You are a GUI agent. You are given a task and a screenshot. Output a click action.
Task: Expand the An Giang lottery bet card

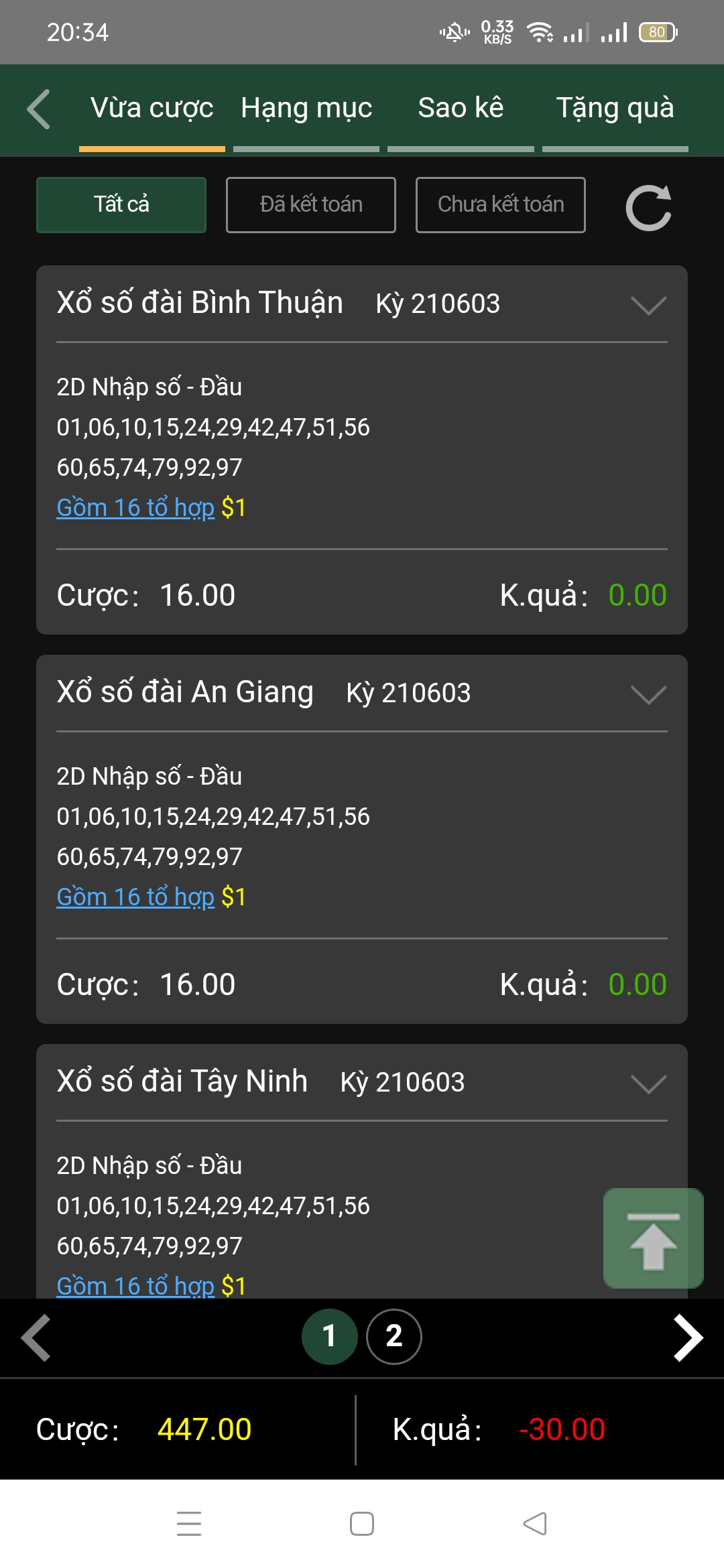click(x=648, y=695)
